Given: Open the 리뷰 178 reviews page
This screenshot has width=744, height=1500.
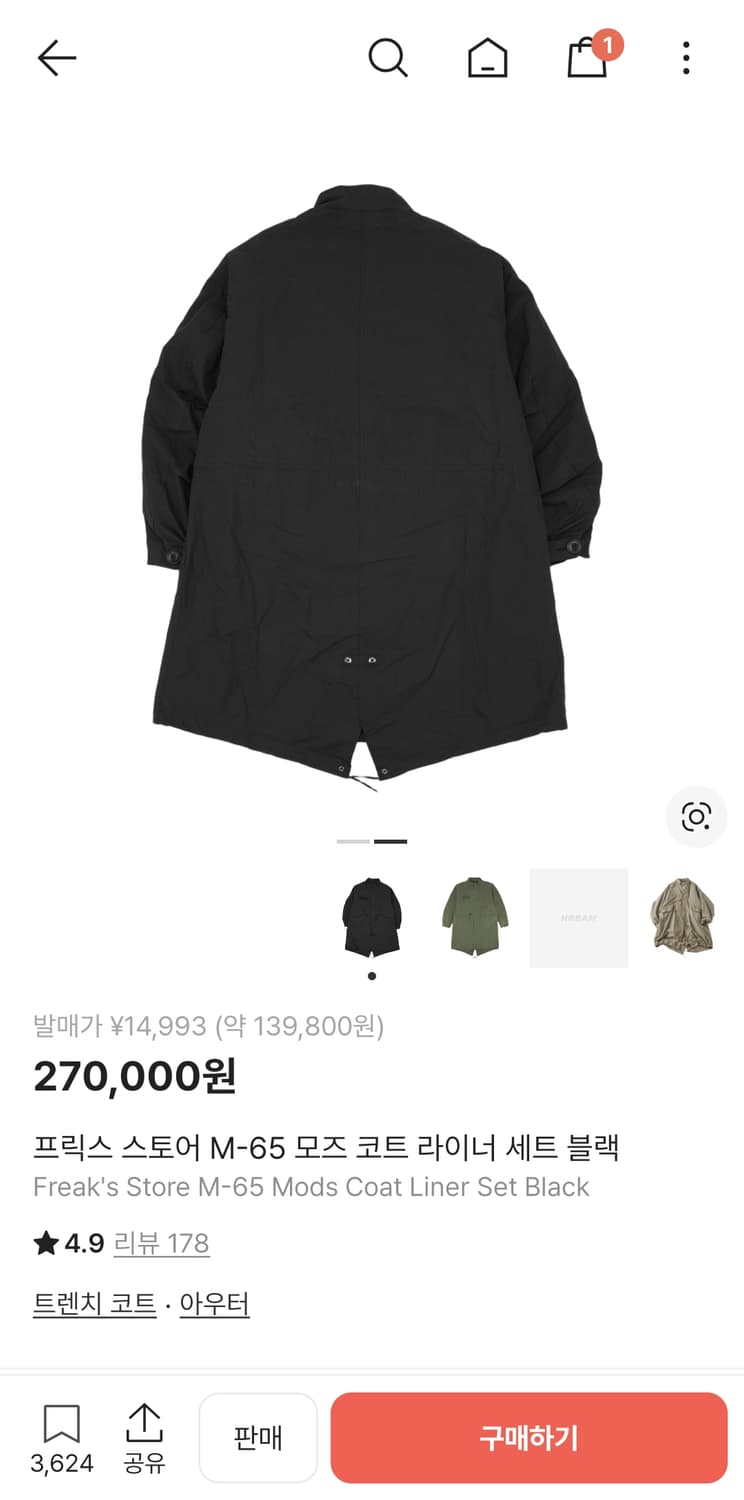Looking at the screenshot, I should point(162,1243).
